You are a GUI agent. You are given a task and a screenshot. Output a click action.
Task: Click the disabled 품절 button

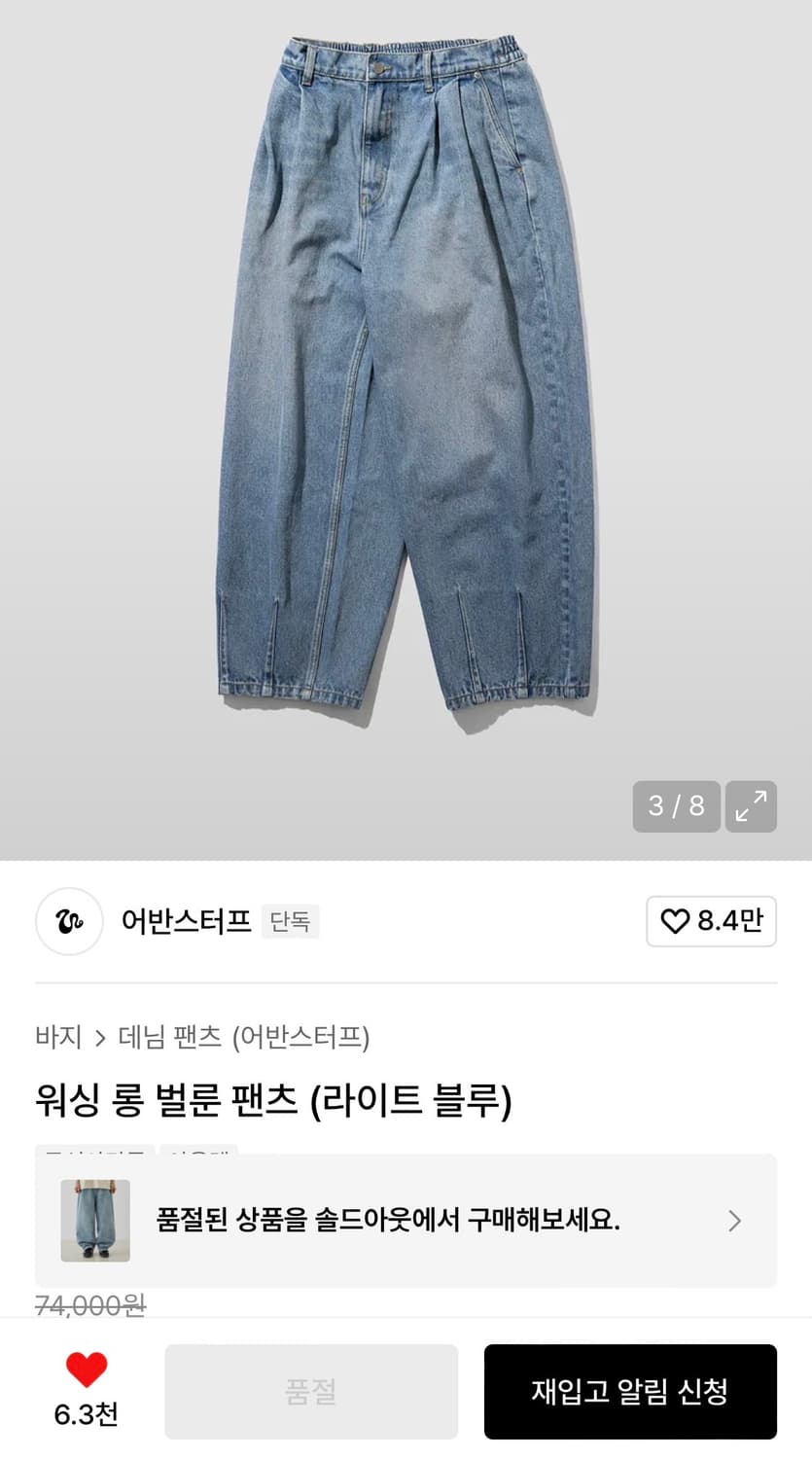pos(310,1391)
